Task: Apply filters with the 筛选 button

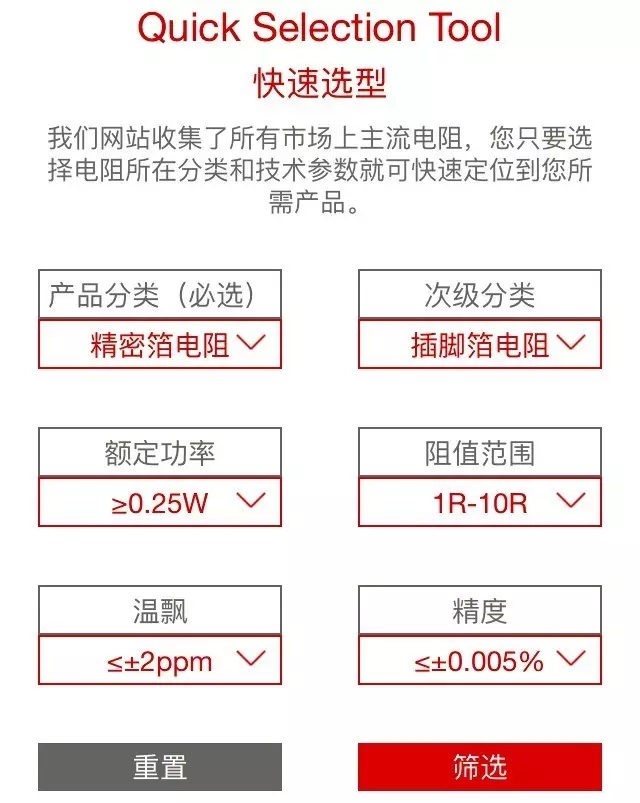Action: [480, 767]
